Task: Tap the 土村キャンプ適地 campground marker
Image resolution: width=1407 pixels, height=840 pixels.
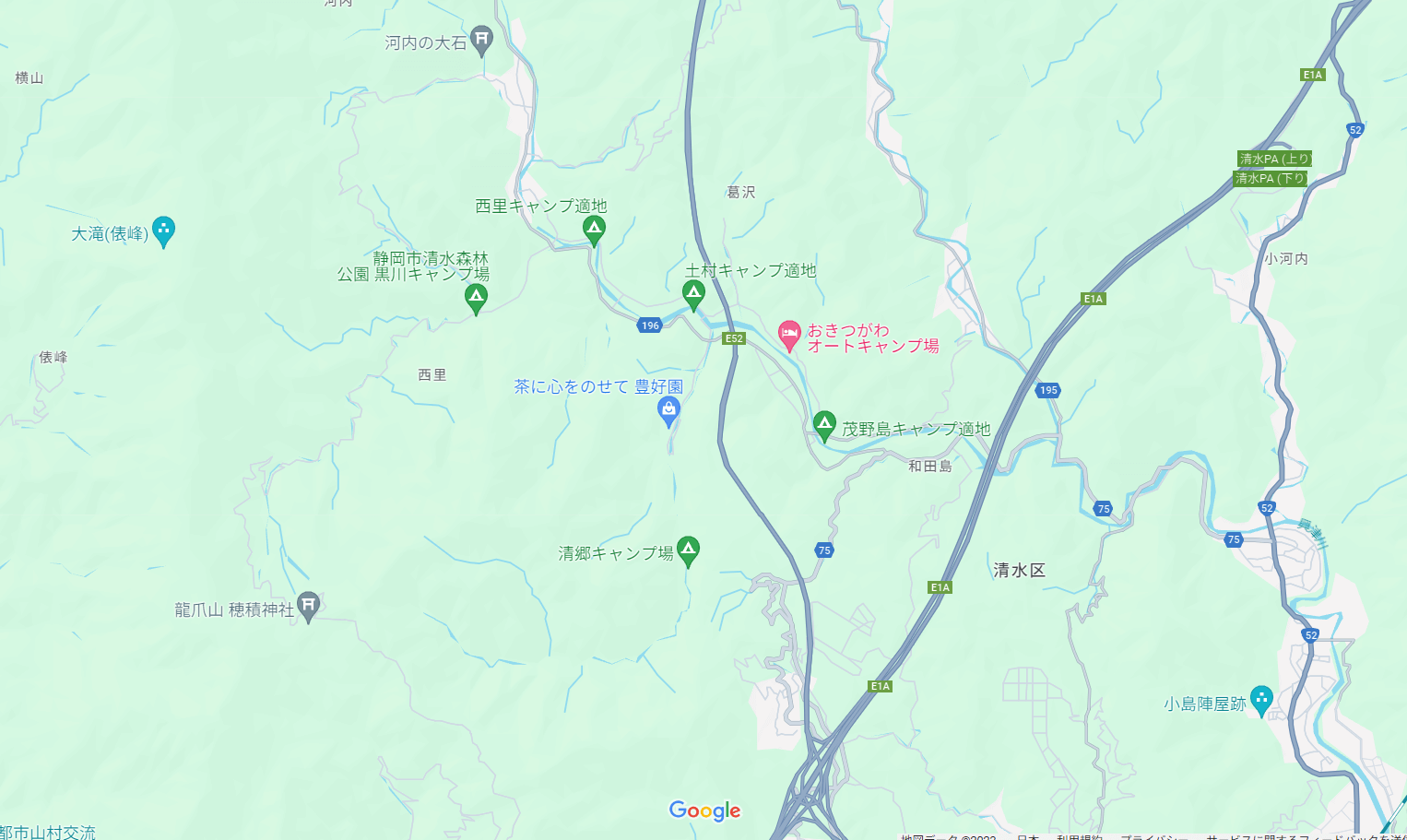Action: pyautogui.click(x=693, y=293)
